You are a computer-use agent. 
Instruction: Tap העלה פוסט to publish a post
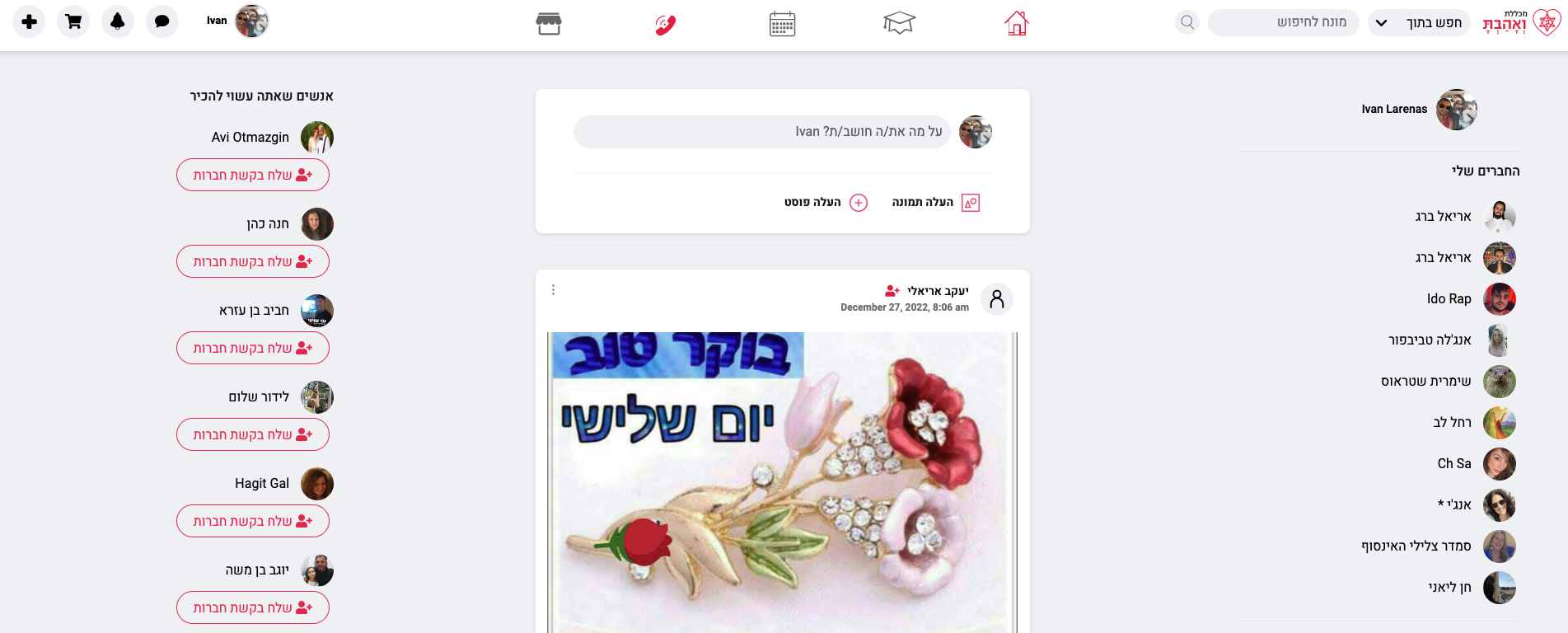826,203
